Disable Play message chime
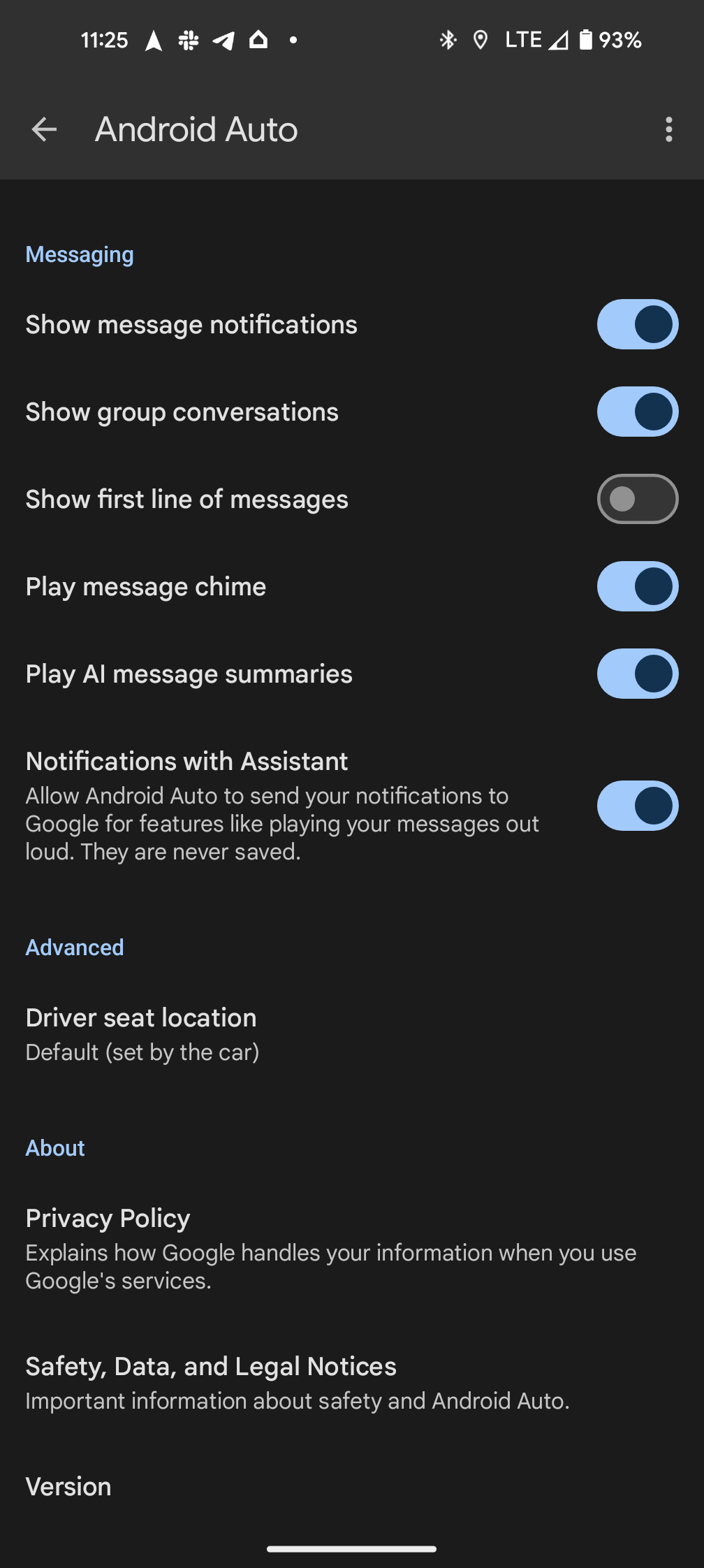The image size is (704, 1568). pyautogui.click(x=636, y=586)
